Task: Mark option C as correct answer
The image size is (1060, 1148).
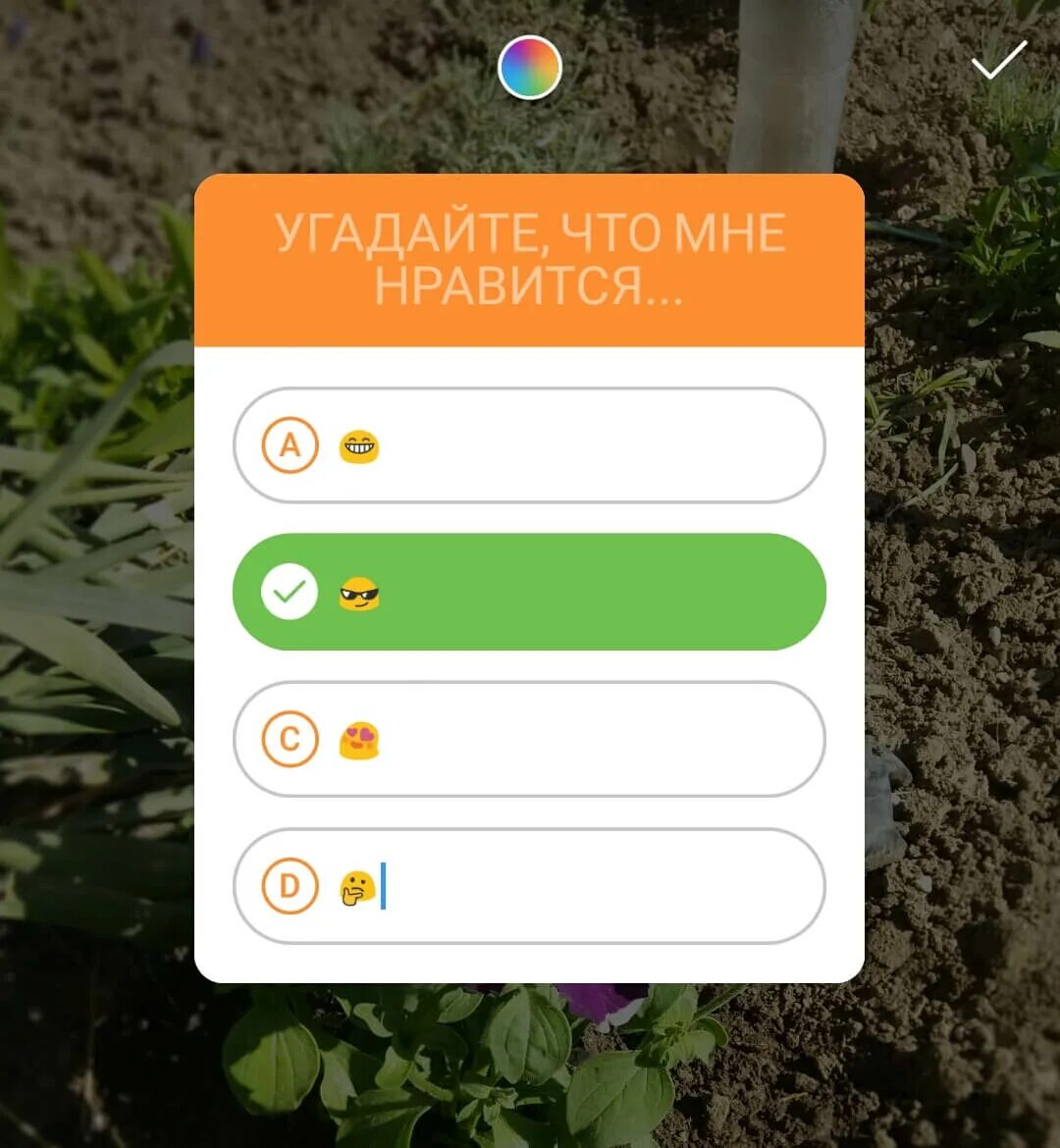Action: (290, 739)
